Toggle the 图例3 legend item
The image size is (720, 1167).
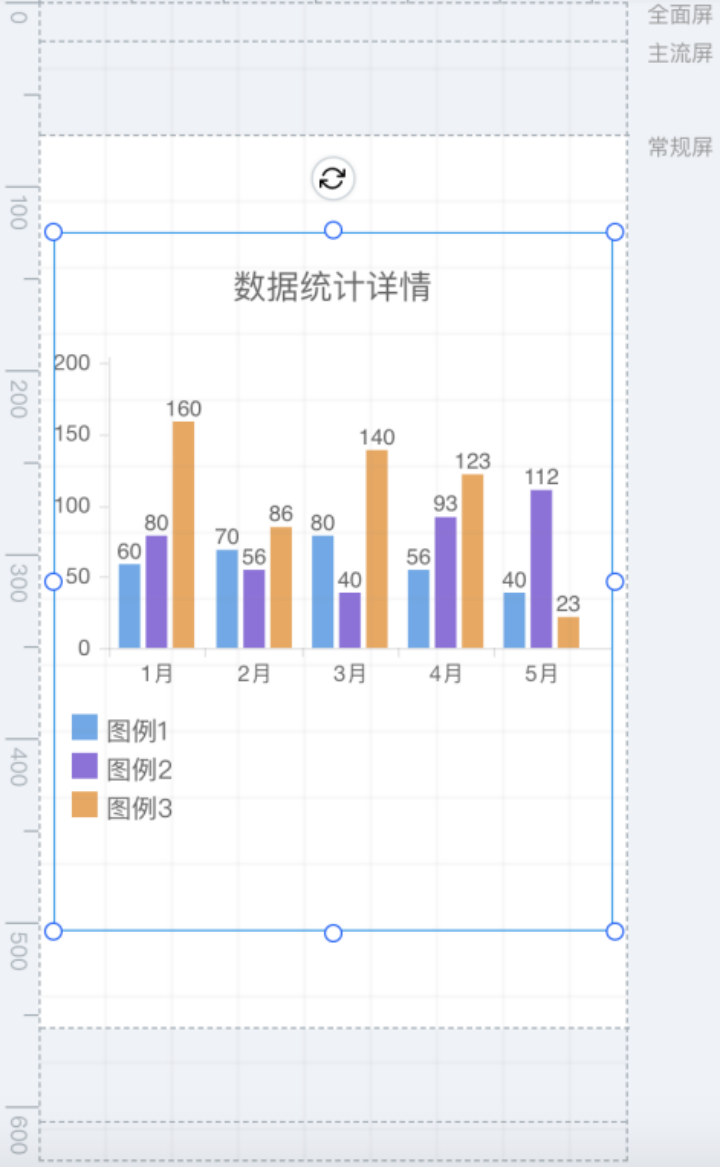pos(121,807)
